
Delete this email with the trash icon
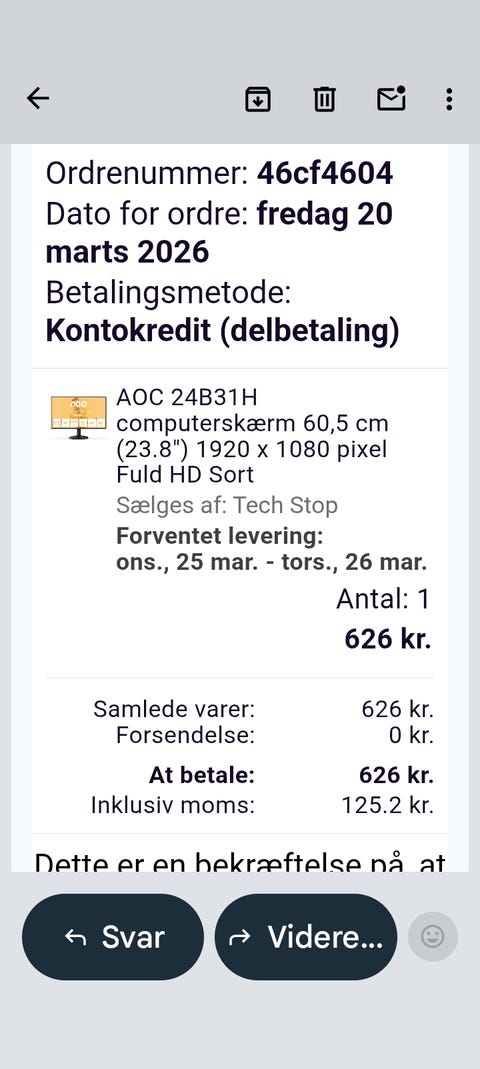[x=325, y=100]
